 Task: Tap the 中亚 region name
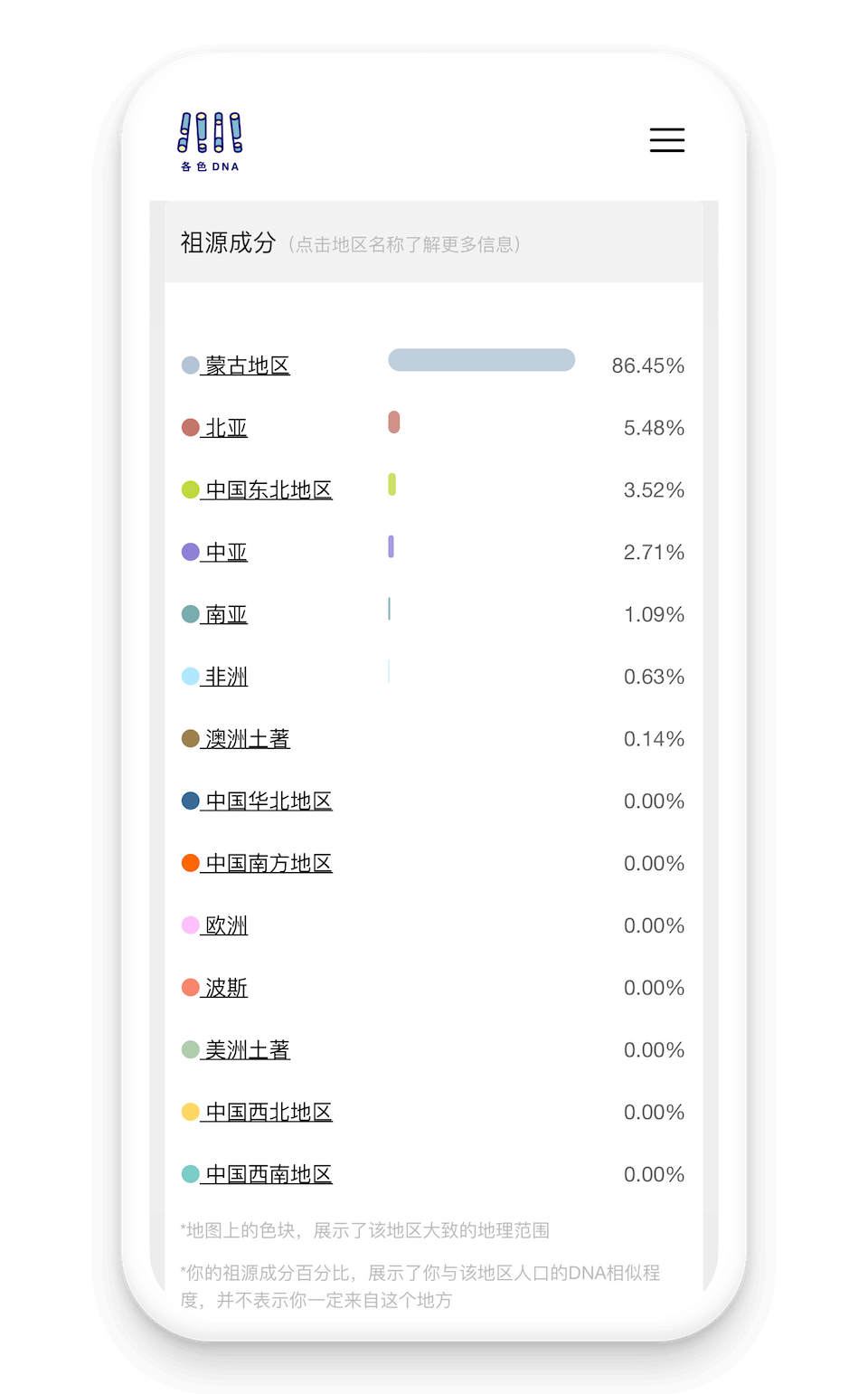pos(225,553)
